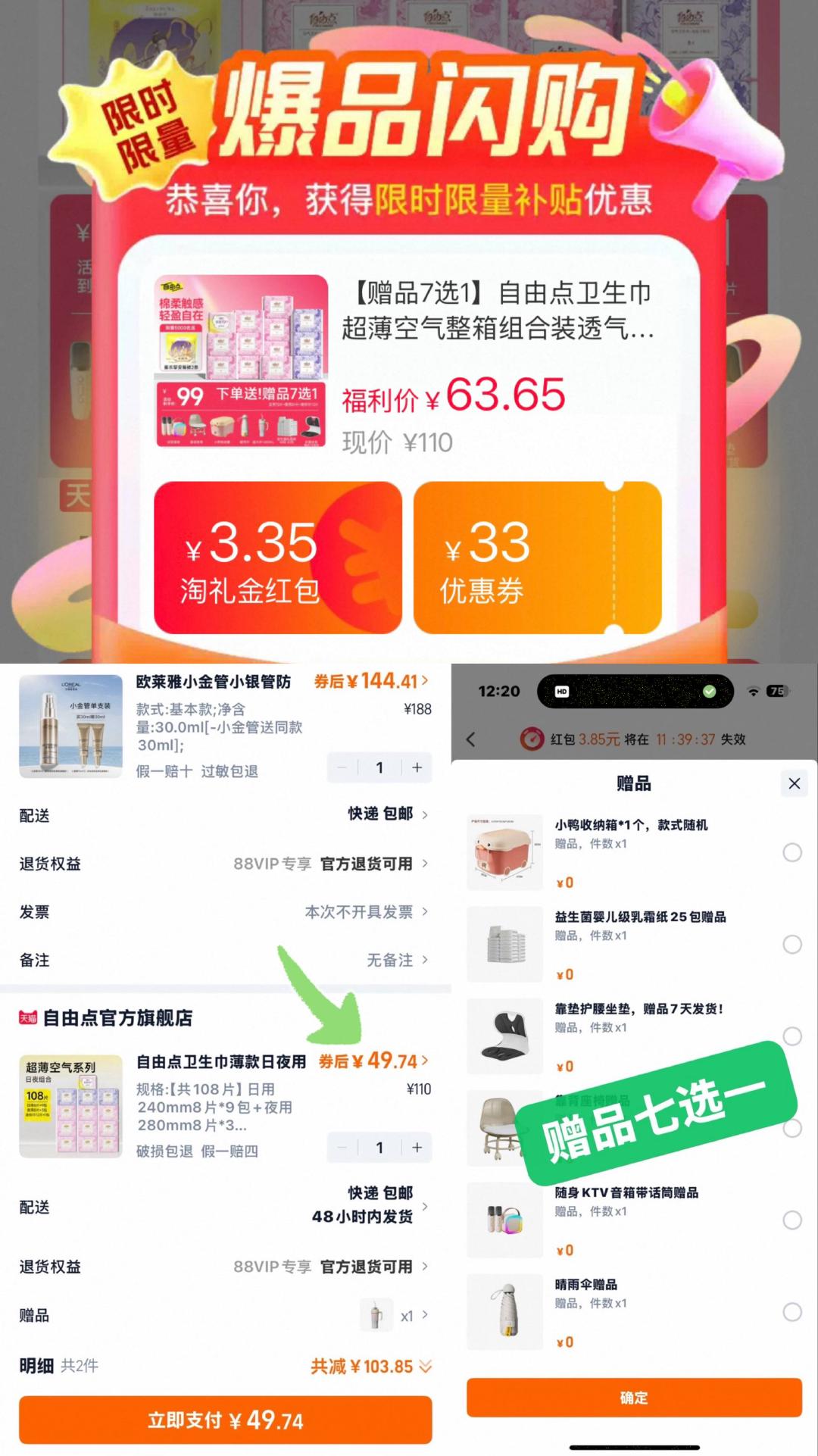Expand the 明细 共减¥103.85 details
The height and width of the screenshot is (1456, 818).
click(x=369, y=1366)
